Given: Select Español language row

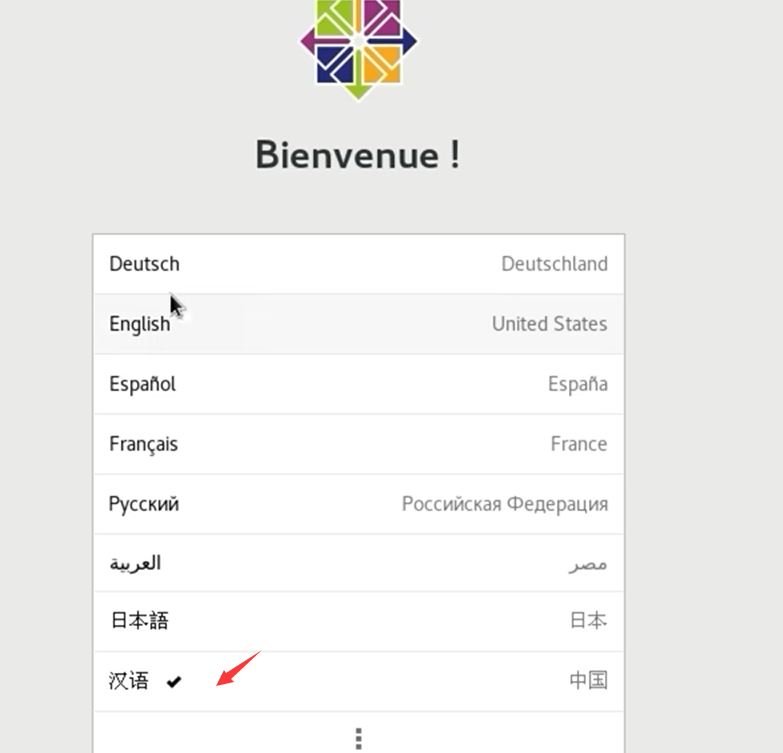Looking at the screenshot, I should [x=358, y=384].
